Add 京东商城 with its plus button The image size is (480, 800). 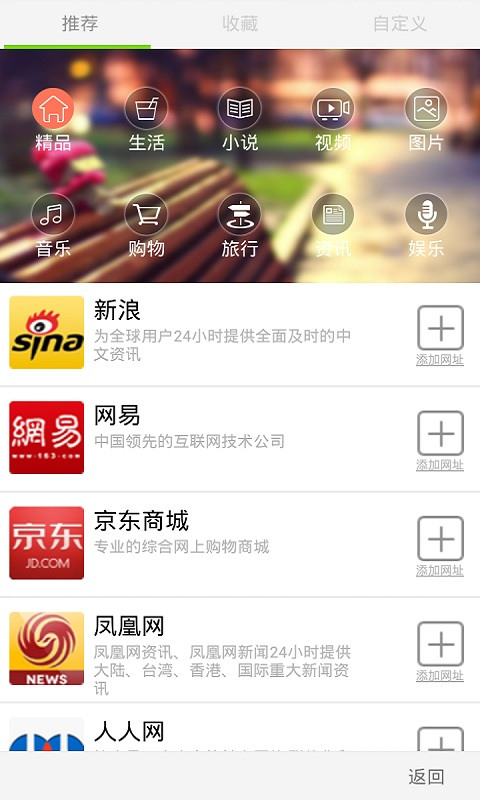point(440,546)
